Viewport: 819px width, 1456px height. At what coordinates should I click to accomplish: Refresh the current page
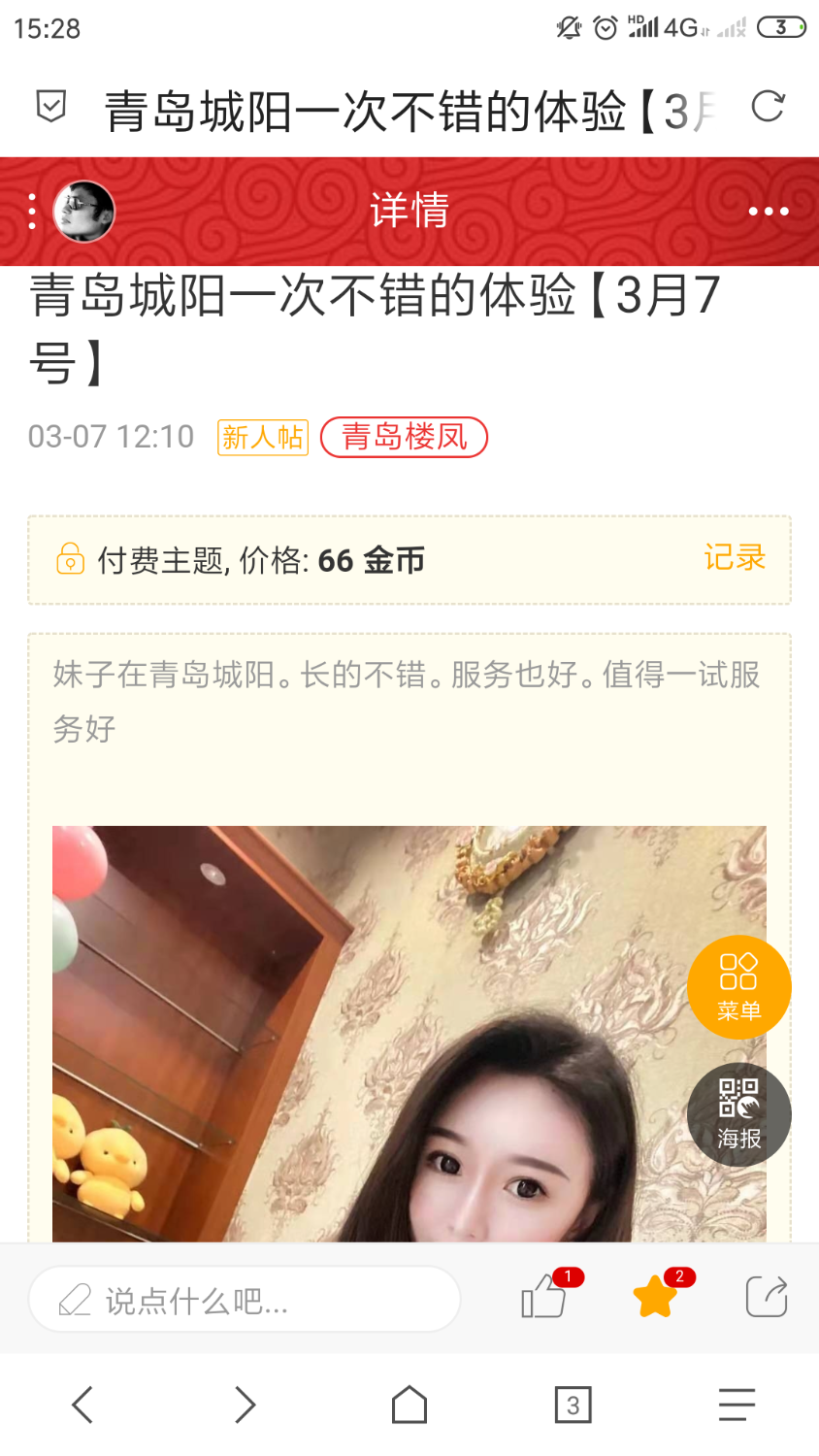click(769, 110)
